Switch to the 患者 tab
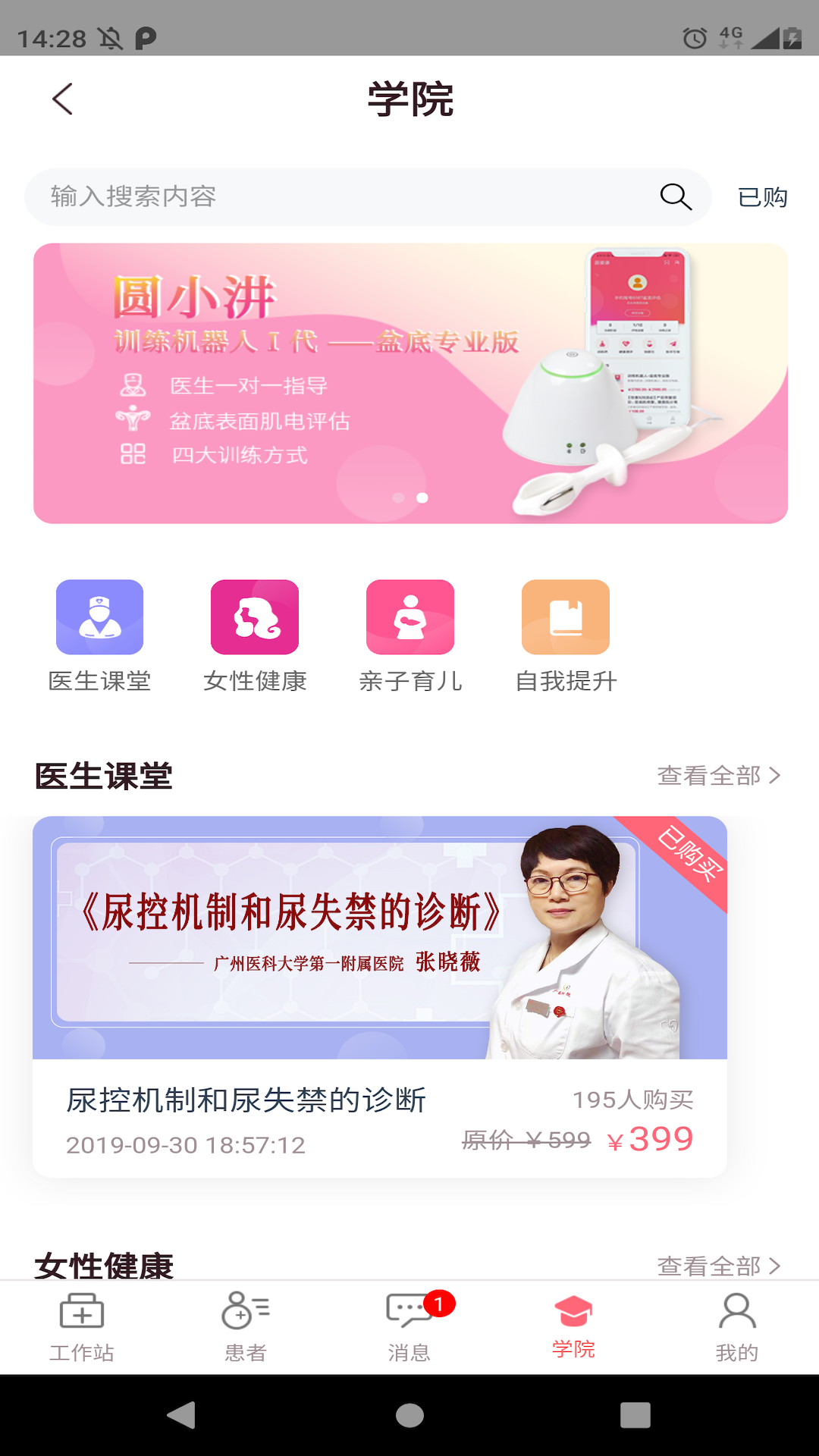Image resolution: width=819 pixels, height=1456 pixels. 246,1327
